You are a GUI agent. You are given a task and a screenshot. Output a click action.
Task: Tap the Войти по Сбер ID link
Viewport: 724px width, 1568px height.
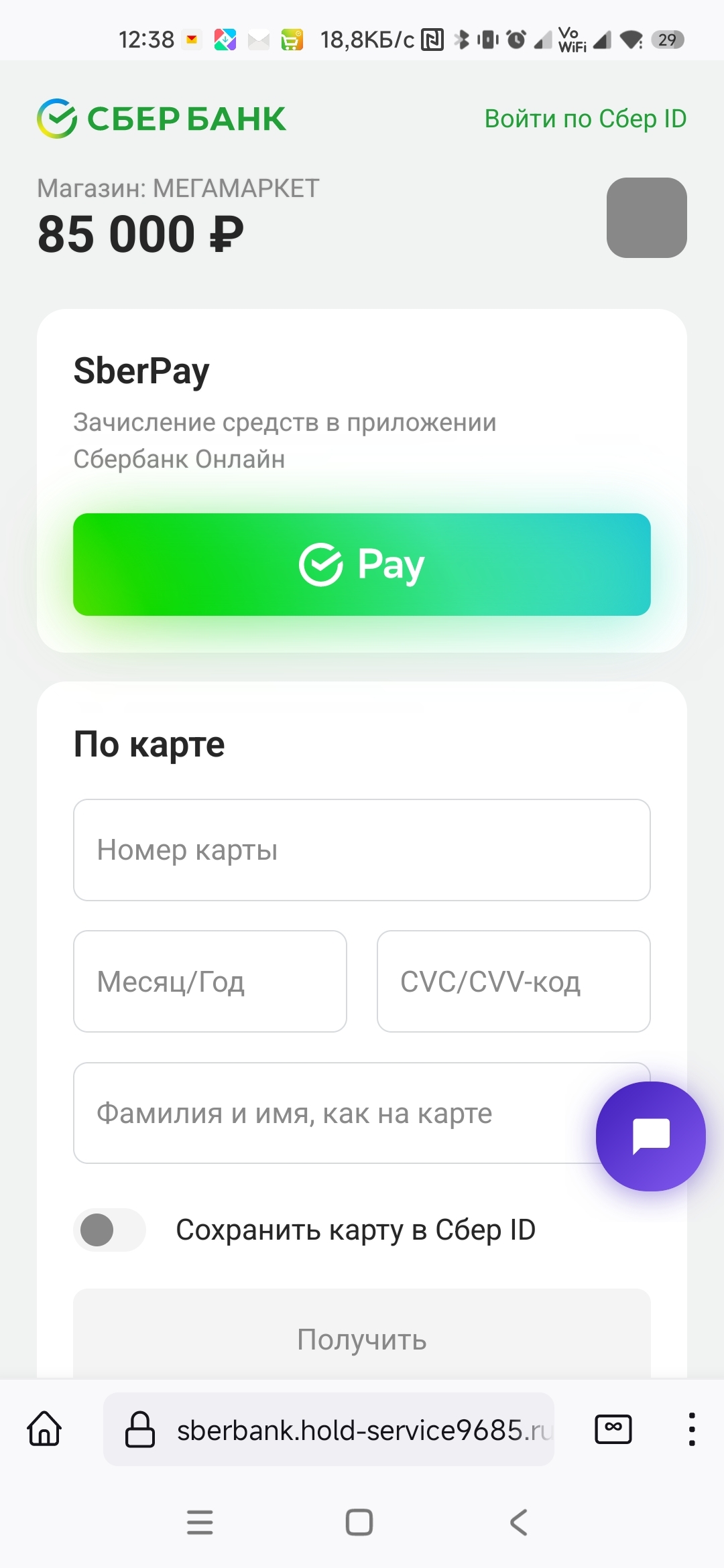585,119
